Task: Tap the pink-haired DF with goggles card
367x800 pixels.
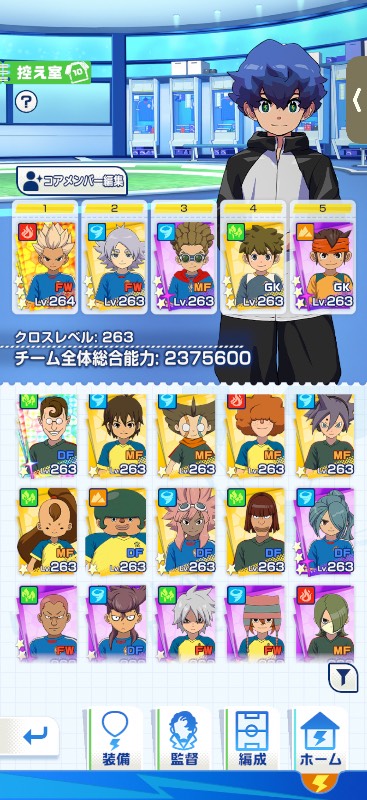Action: [186, 532]
